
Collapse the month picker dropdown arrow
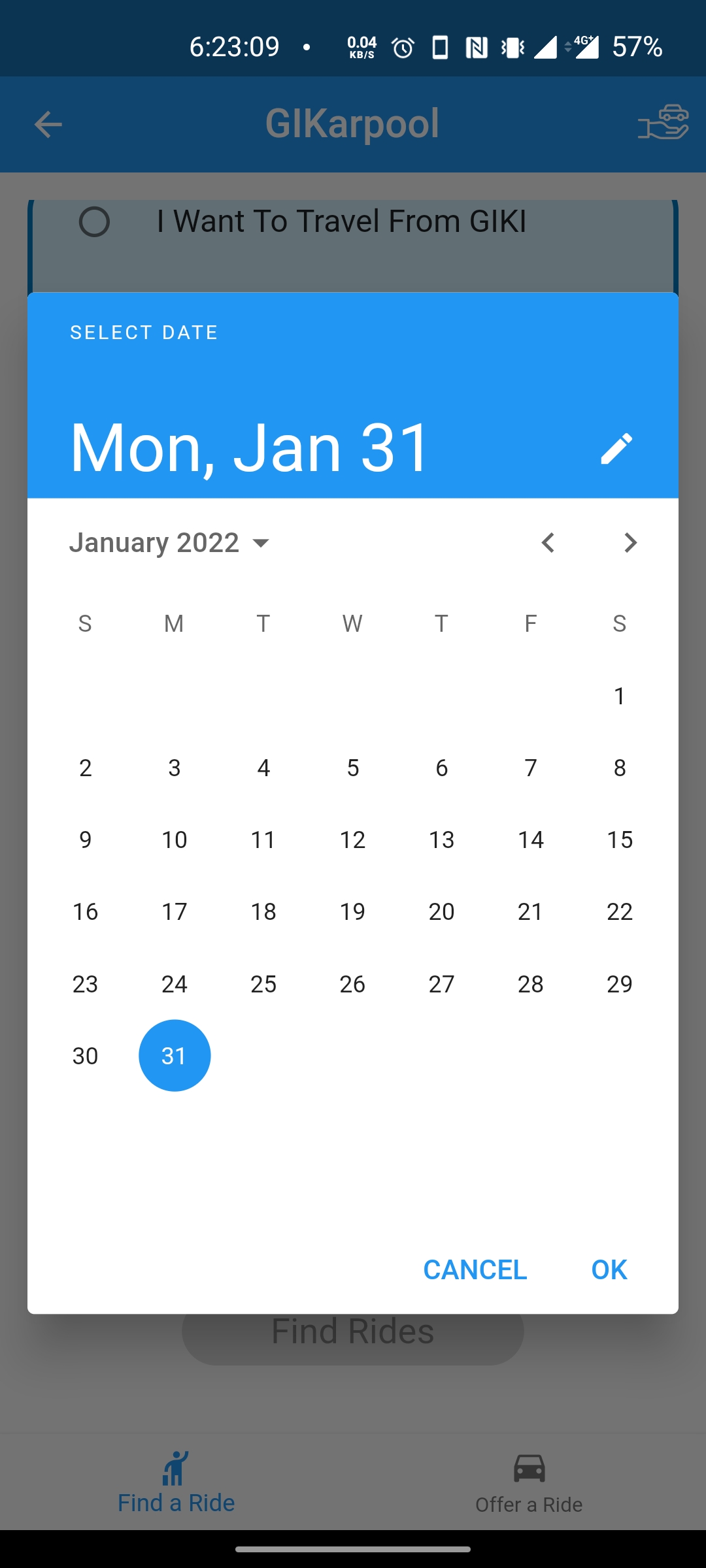tap(261, 542)
